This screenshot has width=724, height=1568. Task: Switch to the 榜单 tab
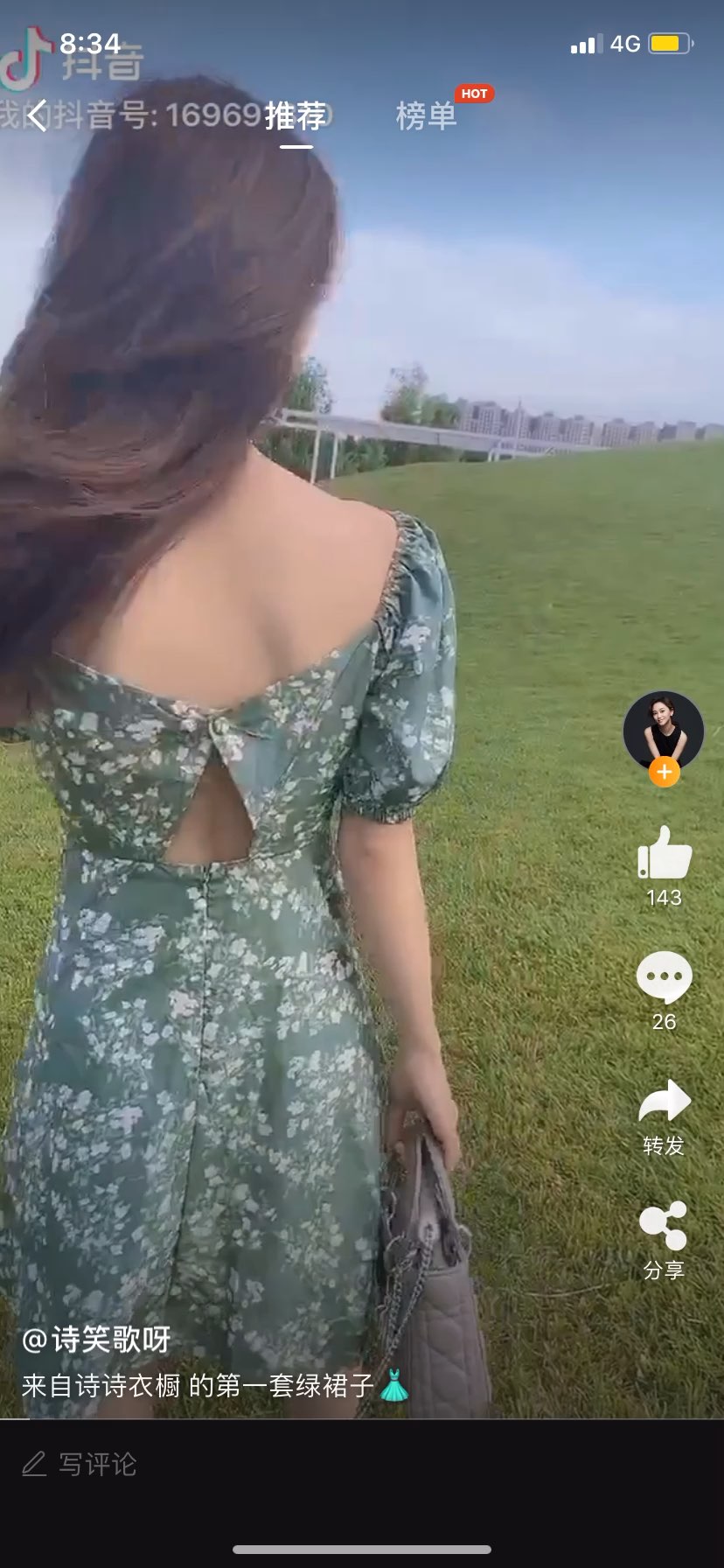point(426,115)
